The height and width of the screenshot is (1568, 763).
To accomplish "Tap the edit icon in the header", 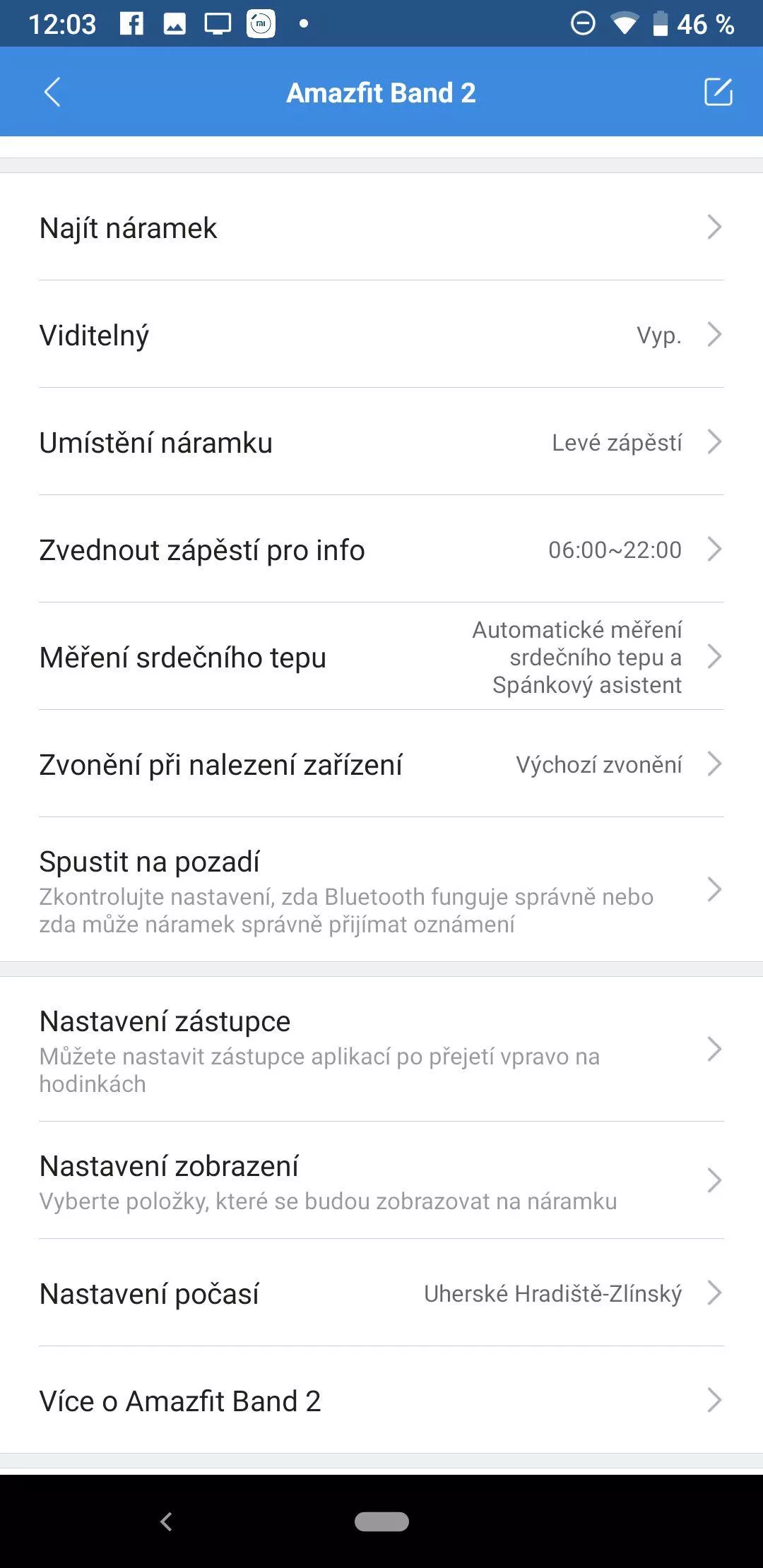I will [718, 93].
